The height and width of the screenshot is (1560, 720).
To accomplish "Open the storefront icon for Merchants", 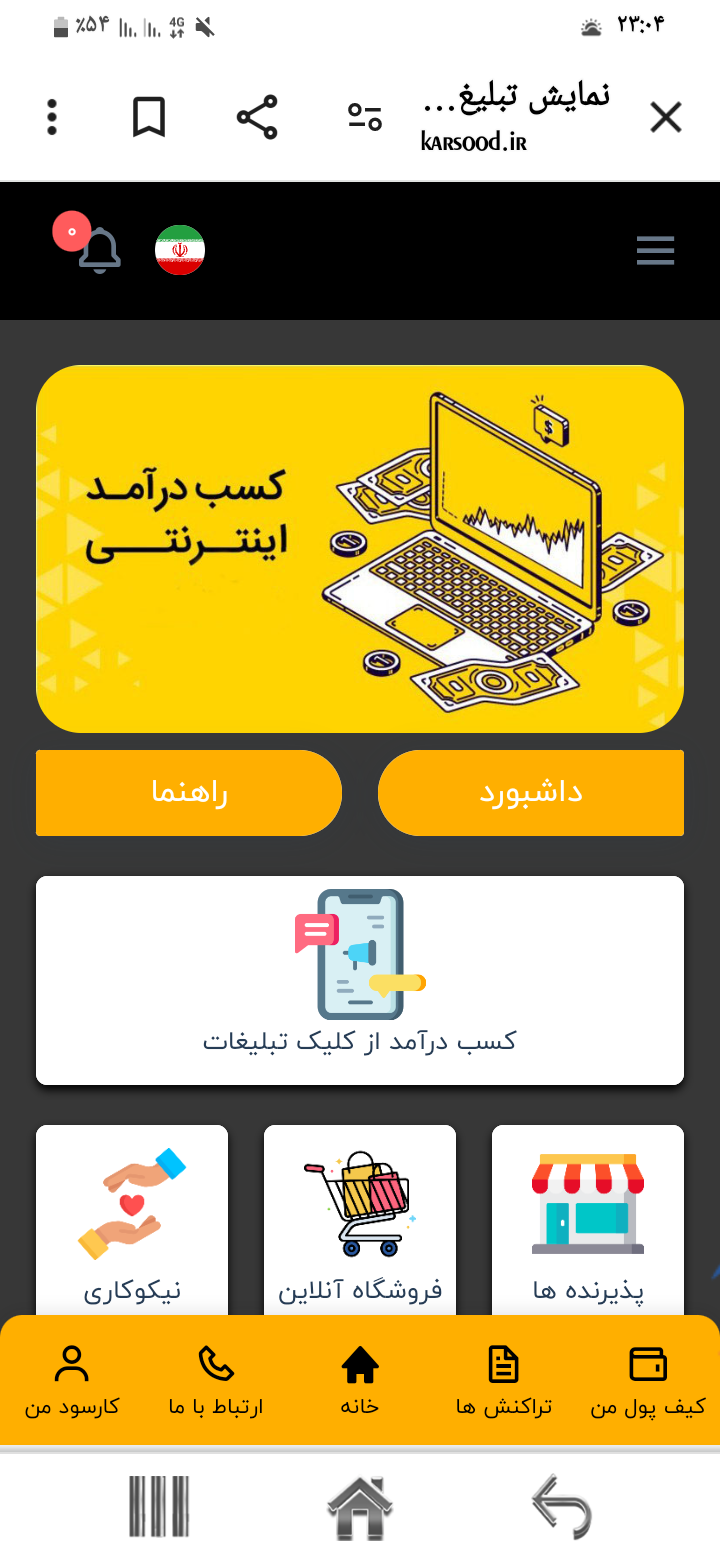I will [x=588, y=1198].
